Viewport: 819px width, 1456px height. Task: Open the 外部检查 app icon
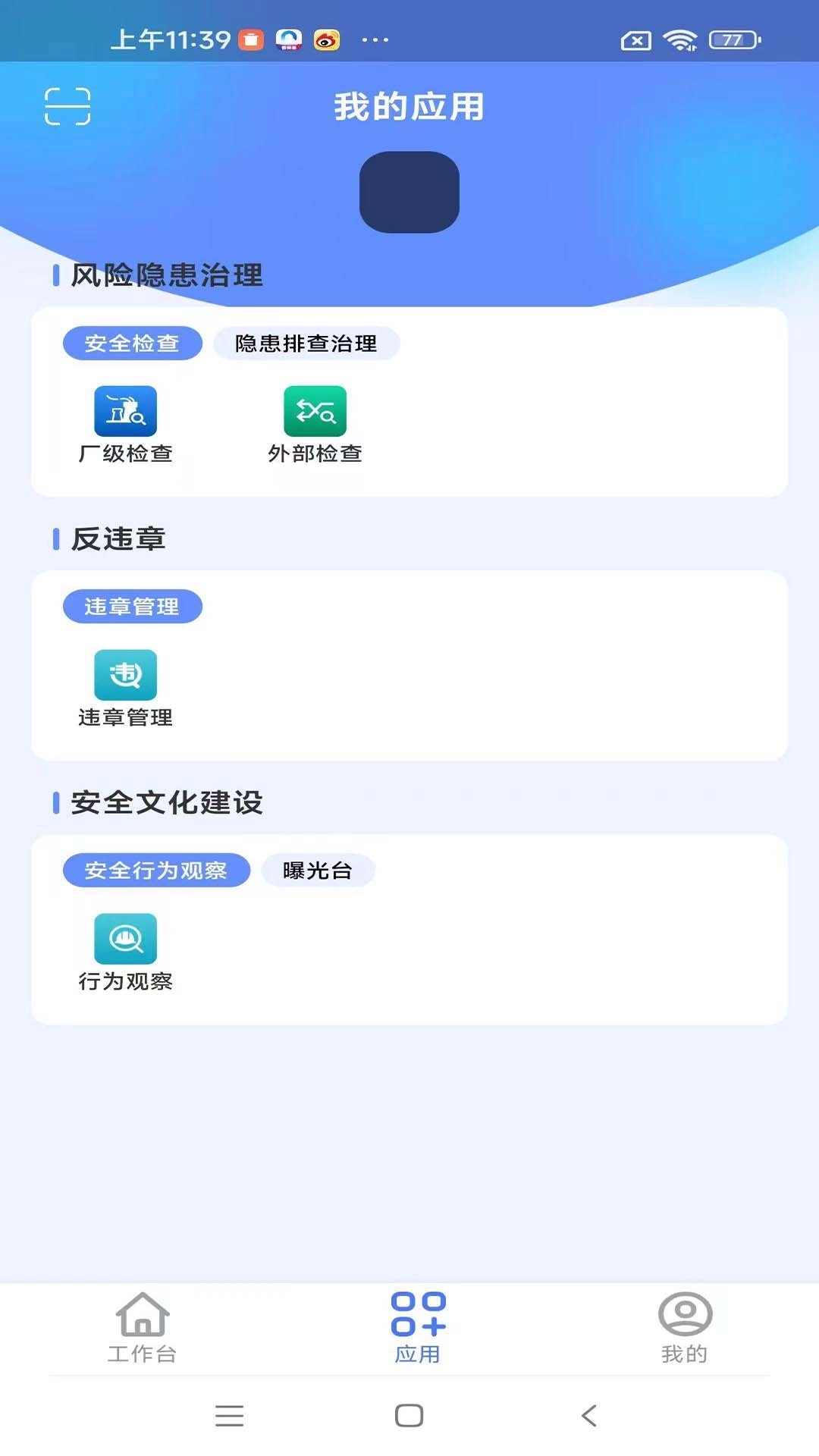pos(314,413)
